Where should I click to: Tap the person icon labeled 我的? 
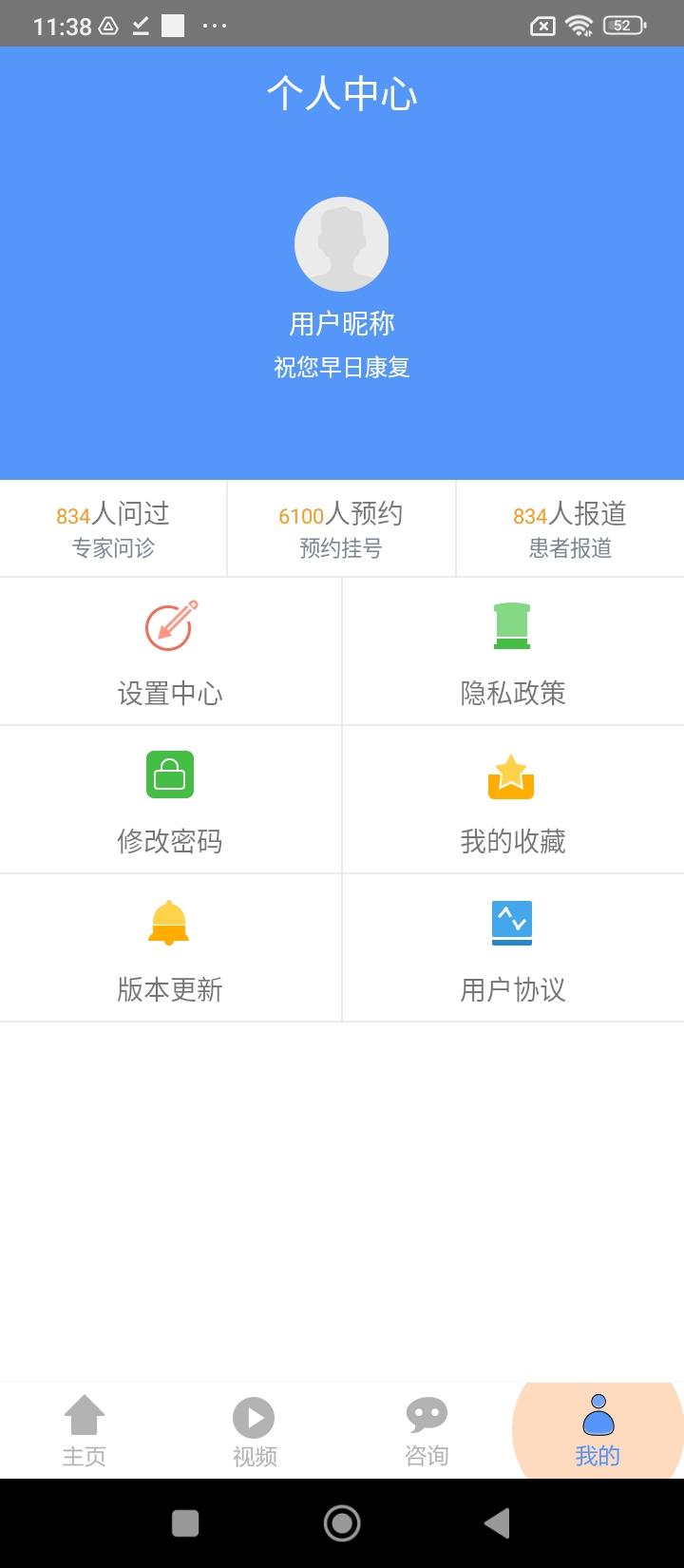click(x=598, y=1415)
